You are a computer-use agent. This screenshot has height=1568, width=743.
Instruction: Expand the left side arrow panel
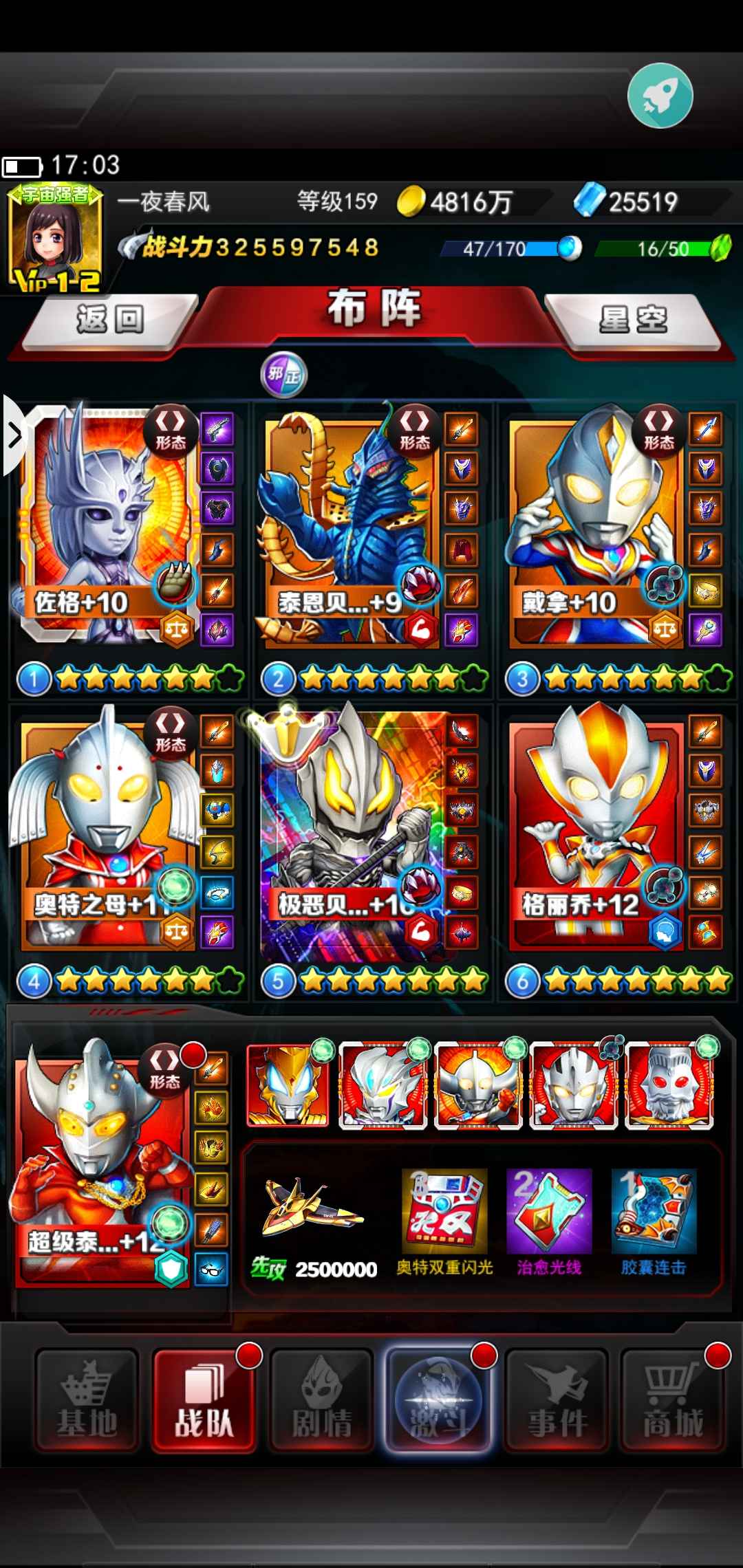tap(14, 436)
